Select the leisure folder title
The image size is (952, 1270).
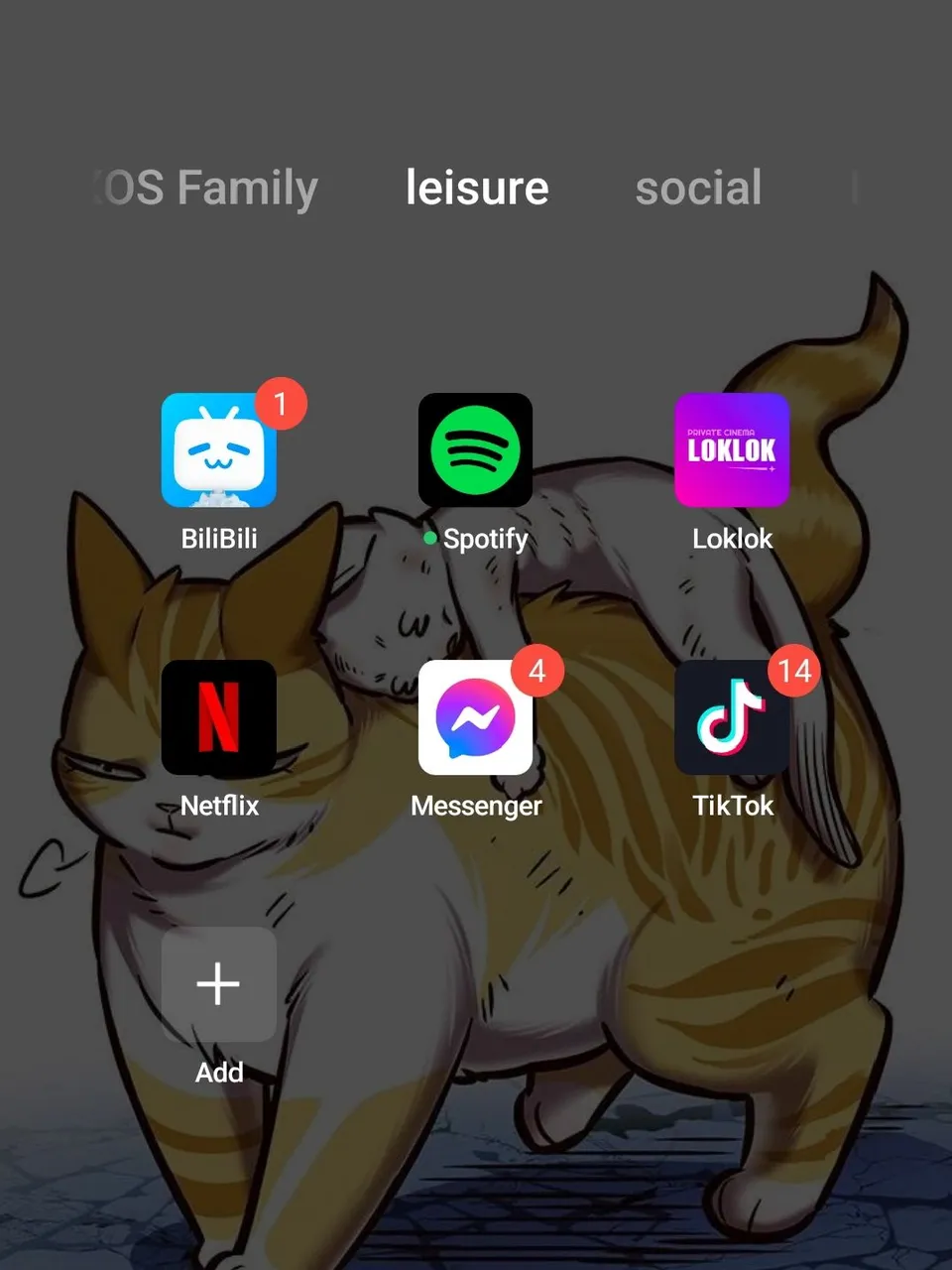tap(477, 188)
